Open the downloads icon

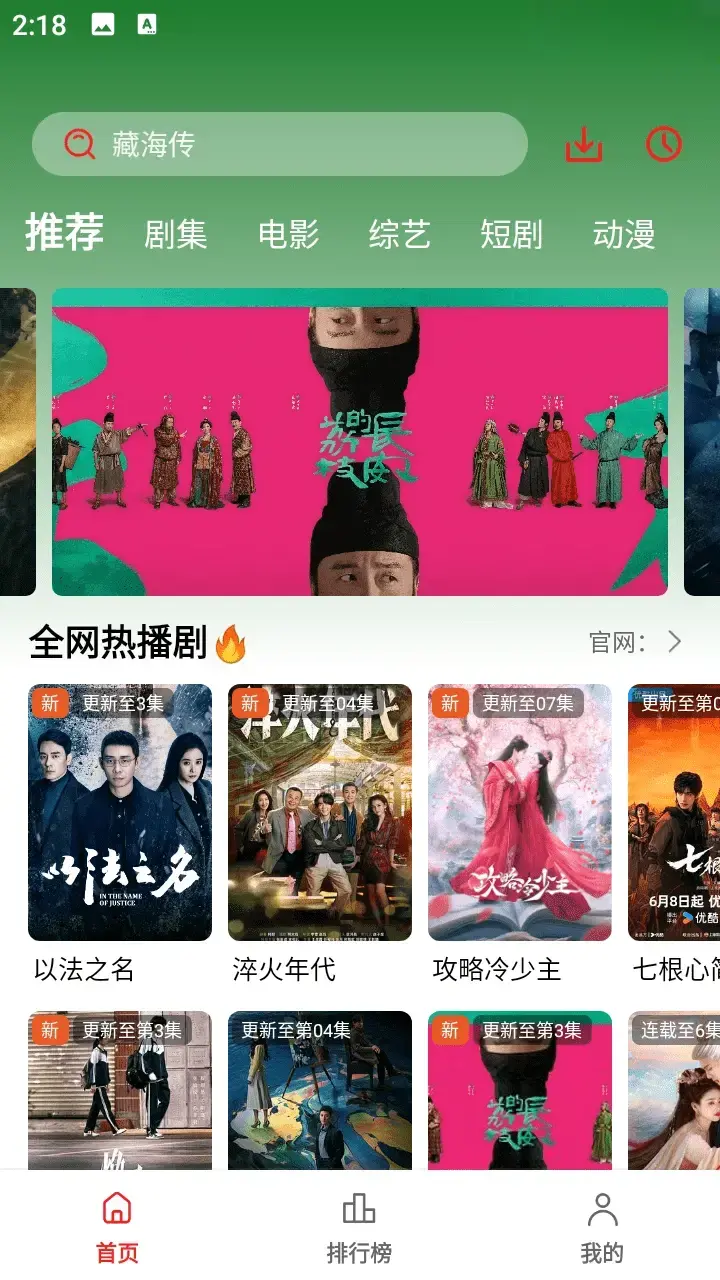(x=584, y=145)
